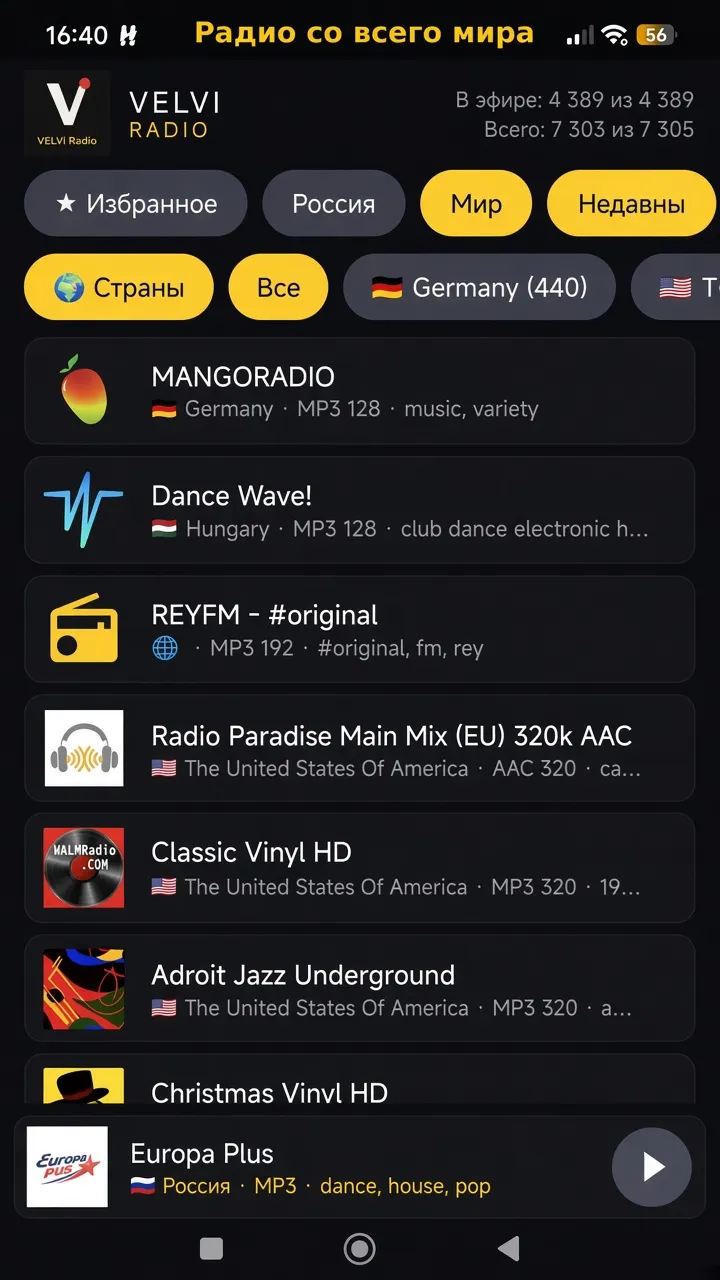Choose the Все filter chip
Viewport: 720px width, 1280px height.
tap(278, 287)
